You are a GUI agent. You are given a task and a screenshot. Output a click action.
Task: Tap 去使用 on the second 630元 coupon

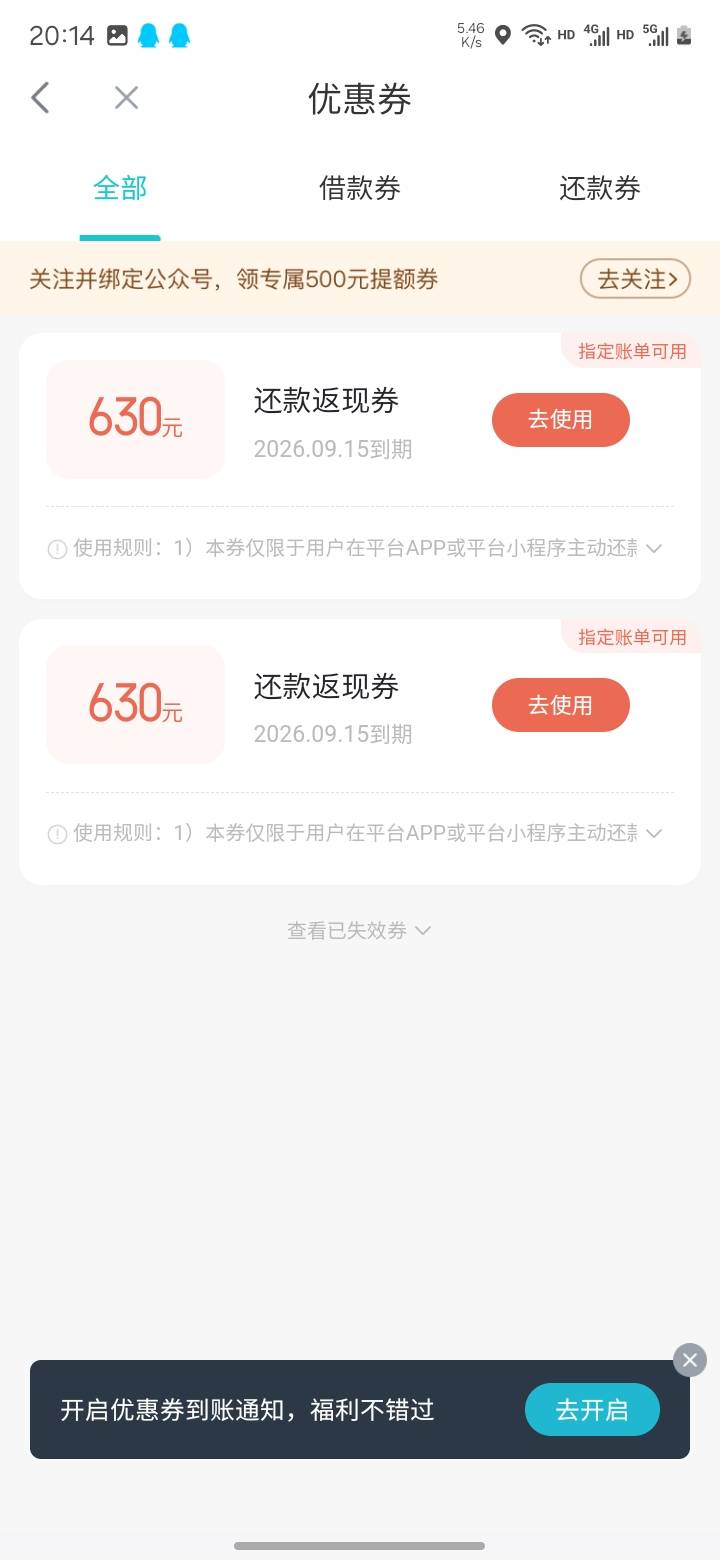[561, 705]
